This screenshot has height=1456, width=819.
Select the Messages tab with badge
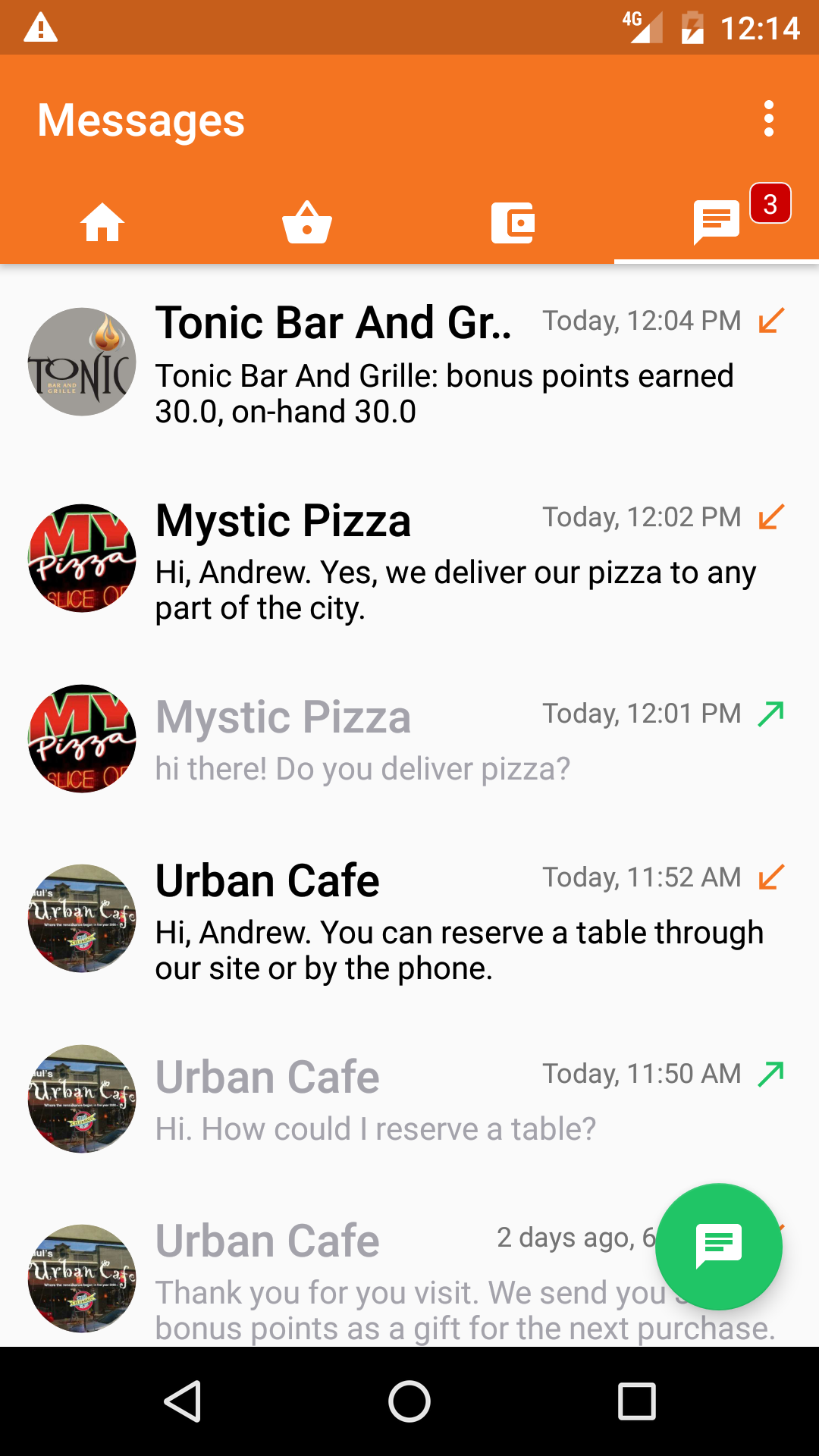(717, 223)
